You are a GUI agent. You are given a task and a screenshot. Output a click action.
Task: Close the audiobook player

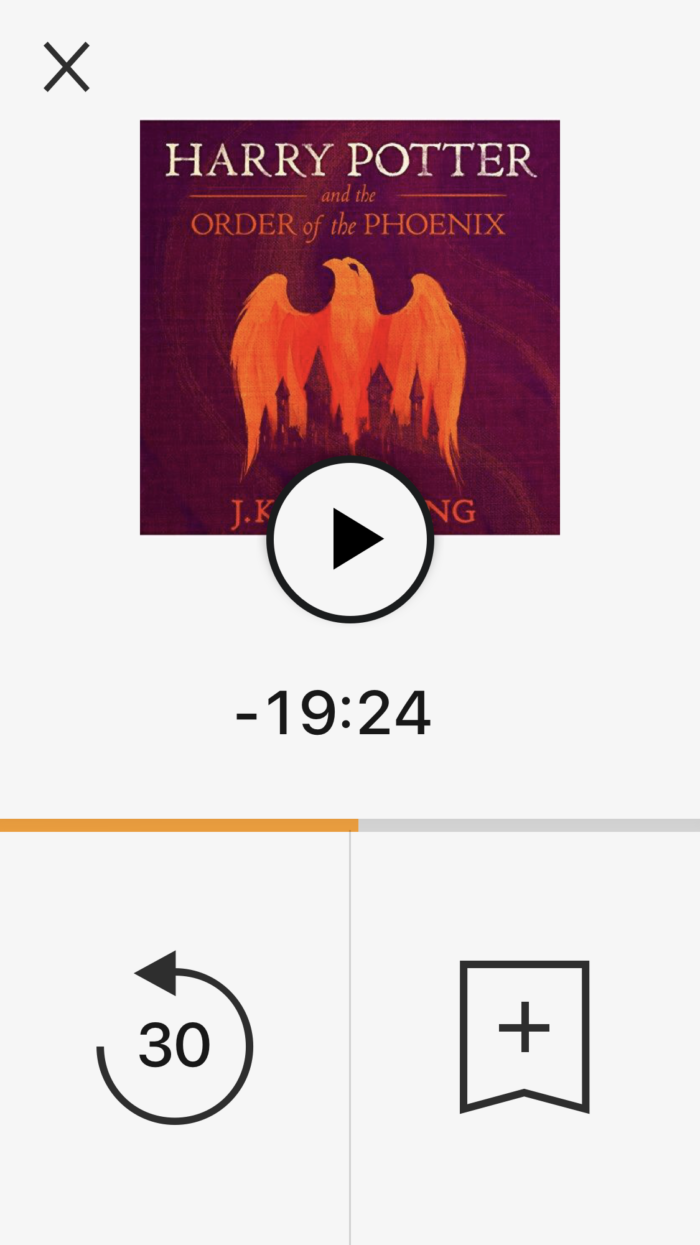[x=66, y=67]
